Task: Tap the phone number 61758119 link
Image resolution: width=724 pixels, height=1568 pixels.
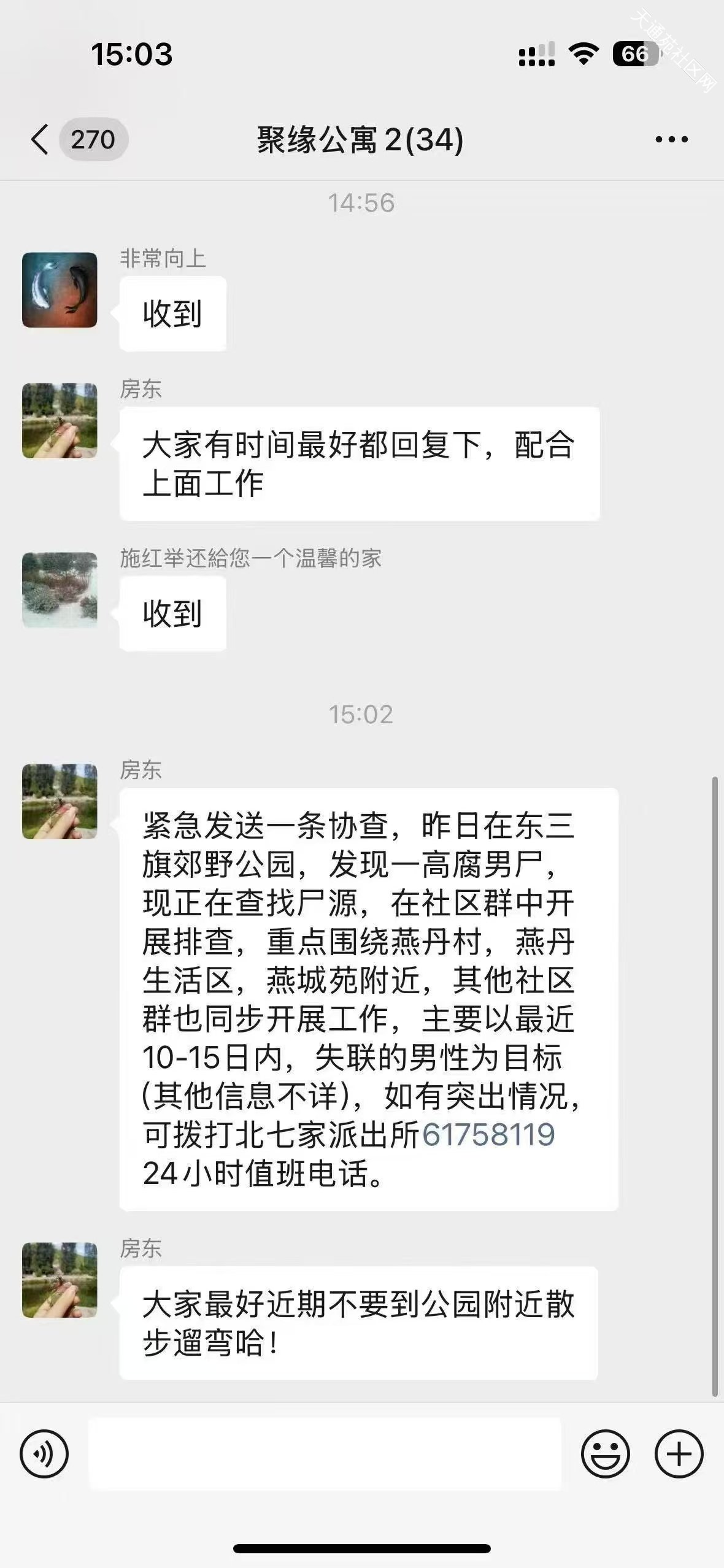Action: 488,1134
